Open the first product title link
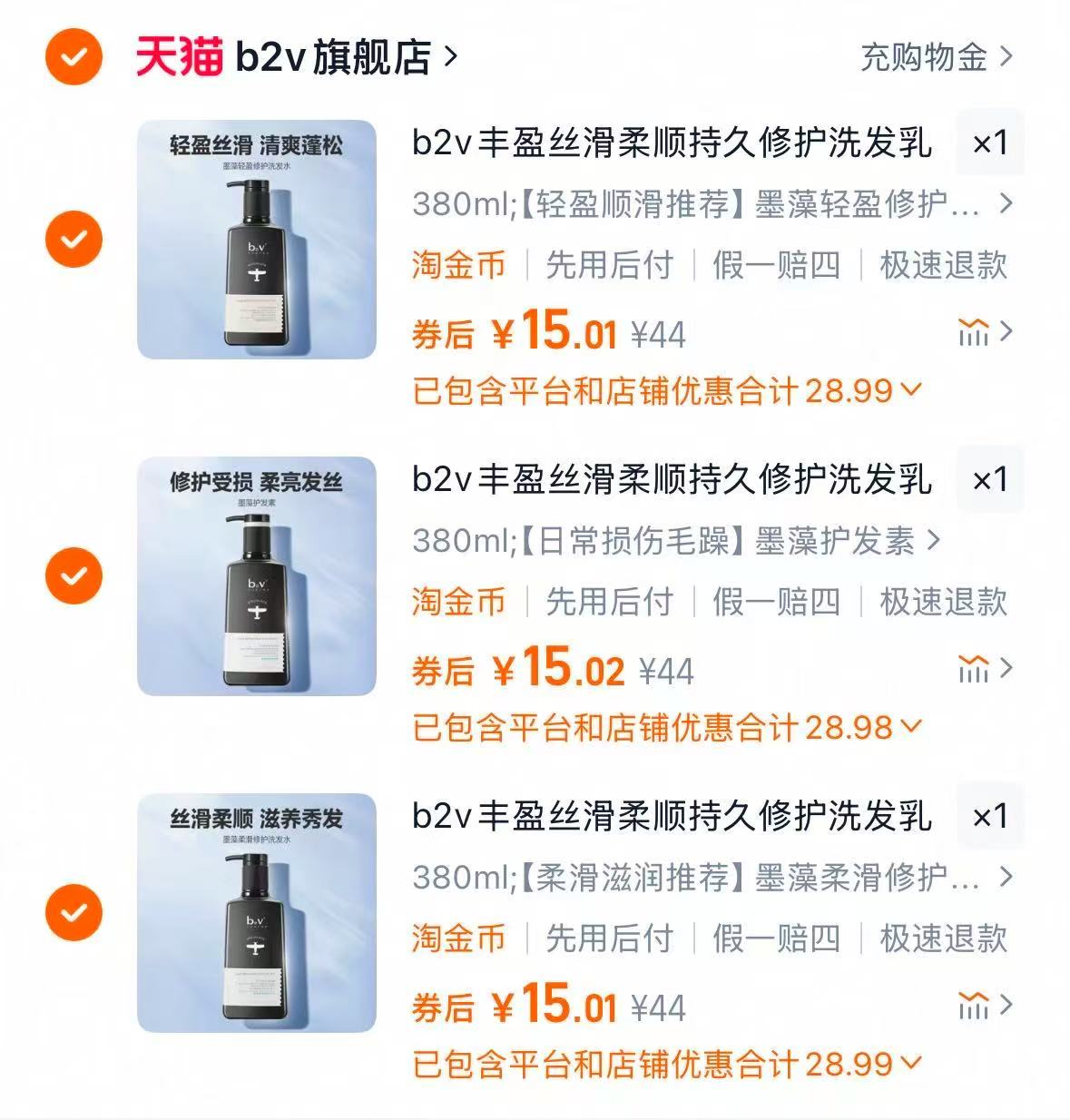This screenshot has height=1120, width=1070. pyautogui.click(x=670, y=142)
